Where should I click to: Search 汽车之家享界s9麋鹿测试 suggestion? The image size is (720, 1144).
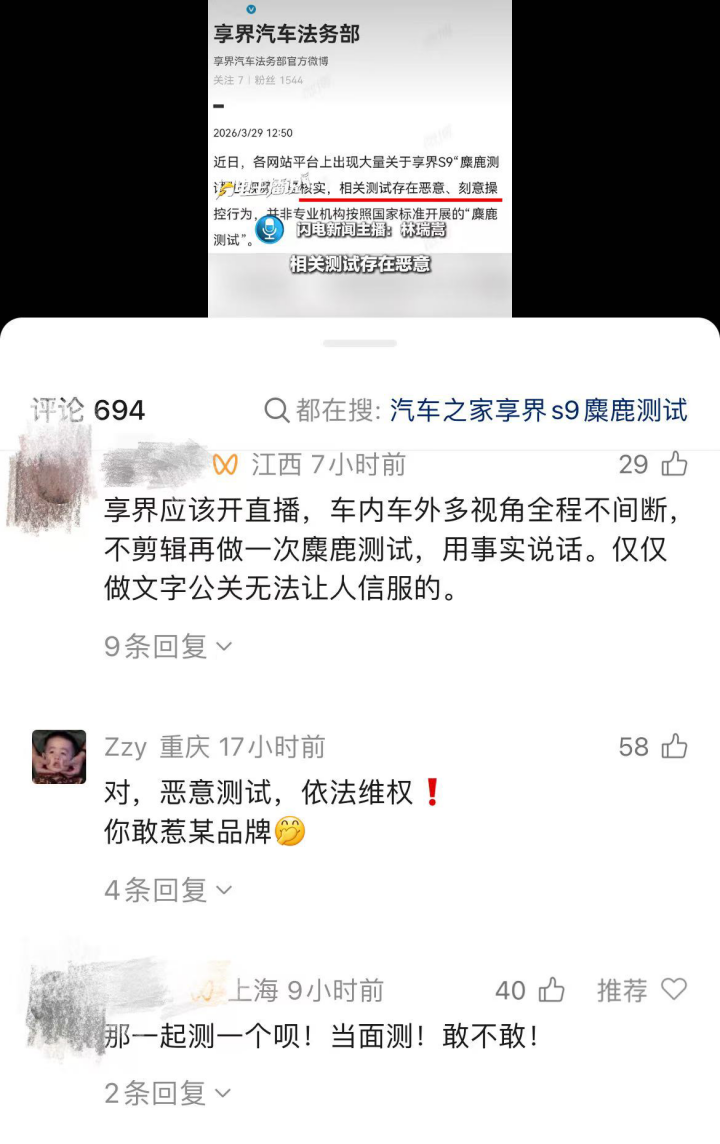pyautogui.click(x=538, y=410)
